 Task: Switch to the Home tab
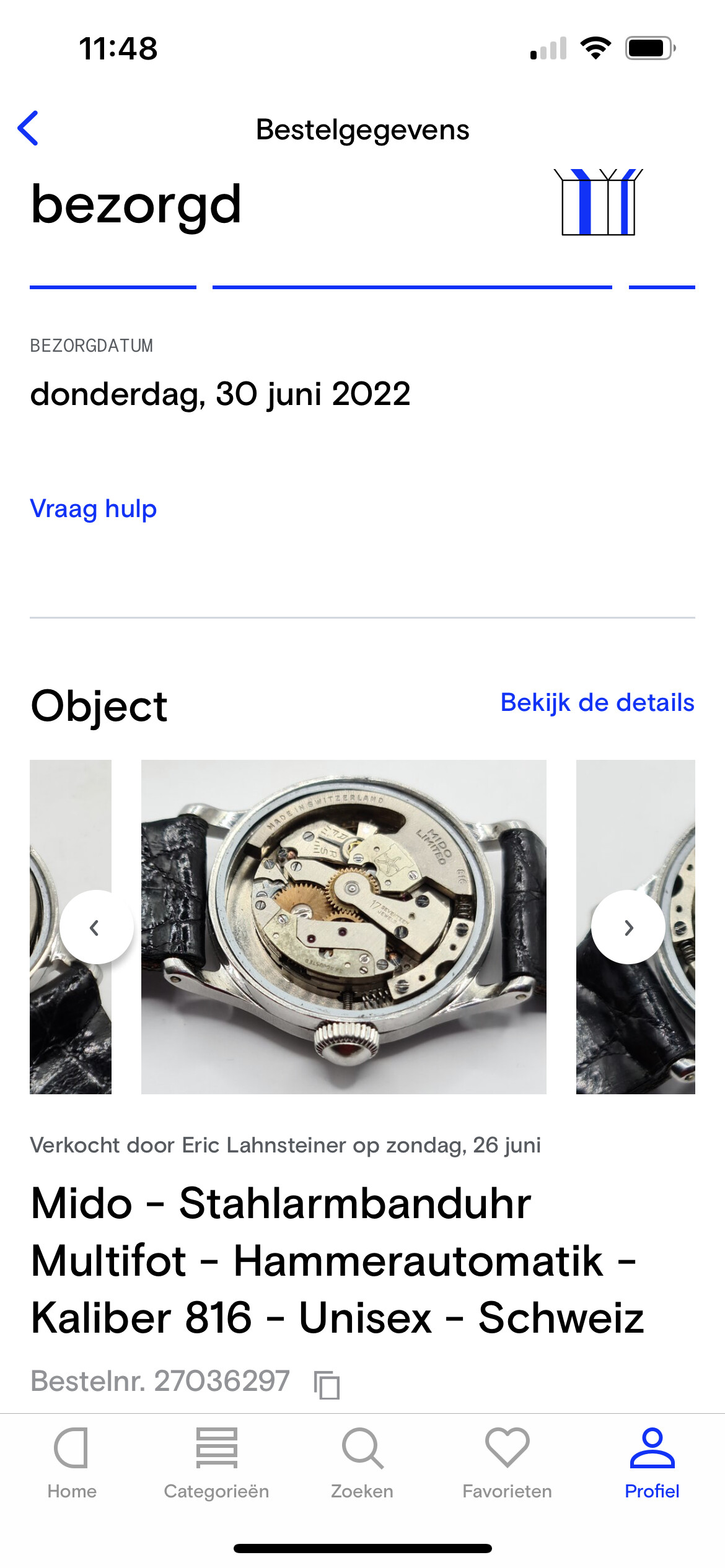click(x=72, y=1464)
